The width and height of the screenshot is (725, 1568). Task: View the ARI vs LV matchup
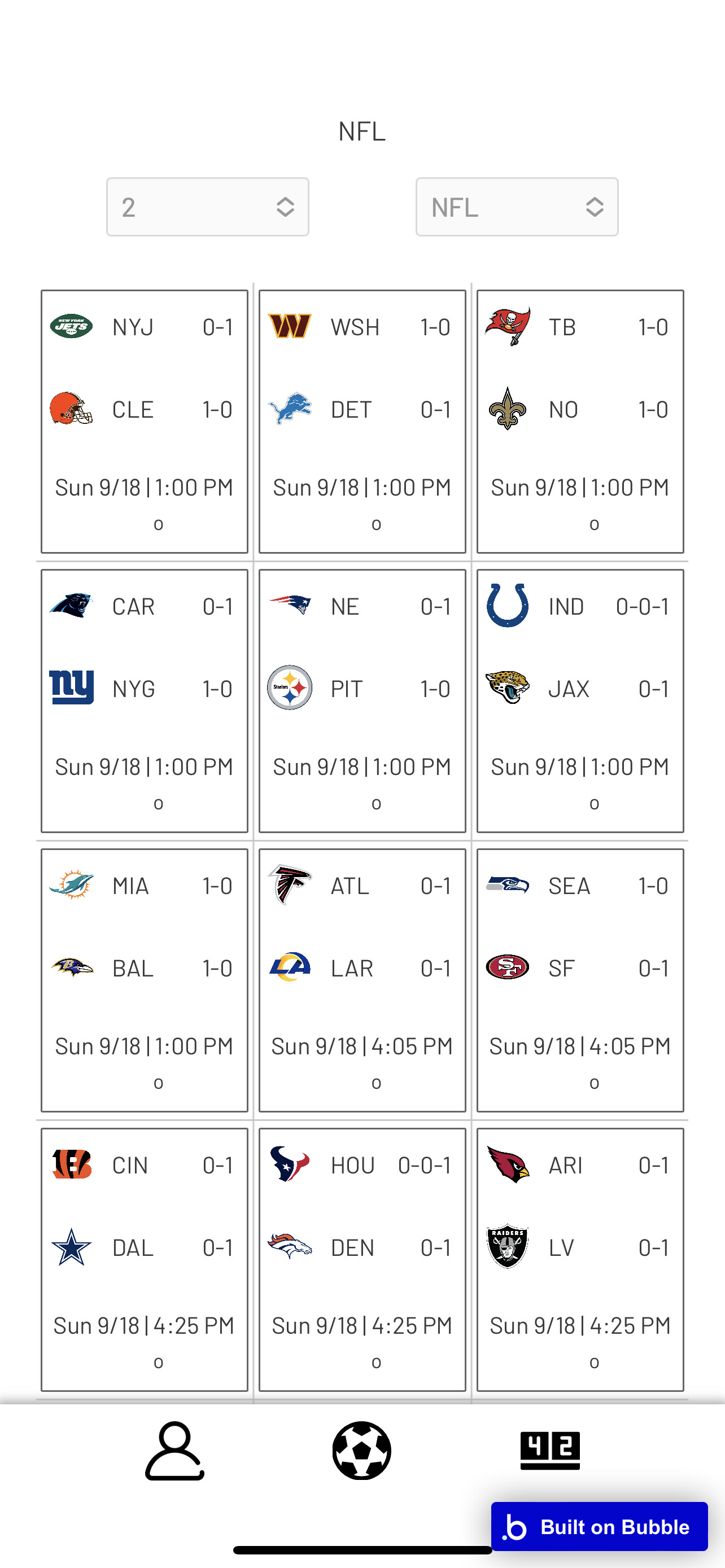coord(580,1259)
